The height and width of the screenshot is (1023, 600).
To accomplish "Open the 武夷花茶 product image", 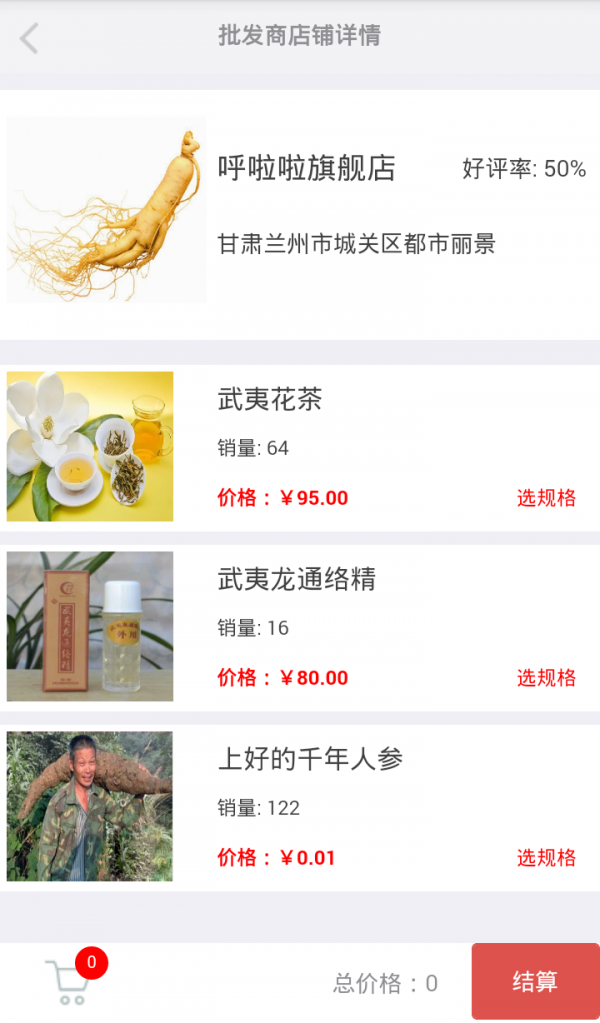I will [x=90, y=446].
